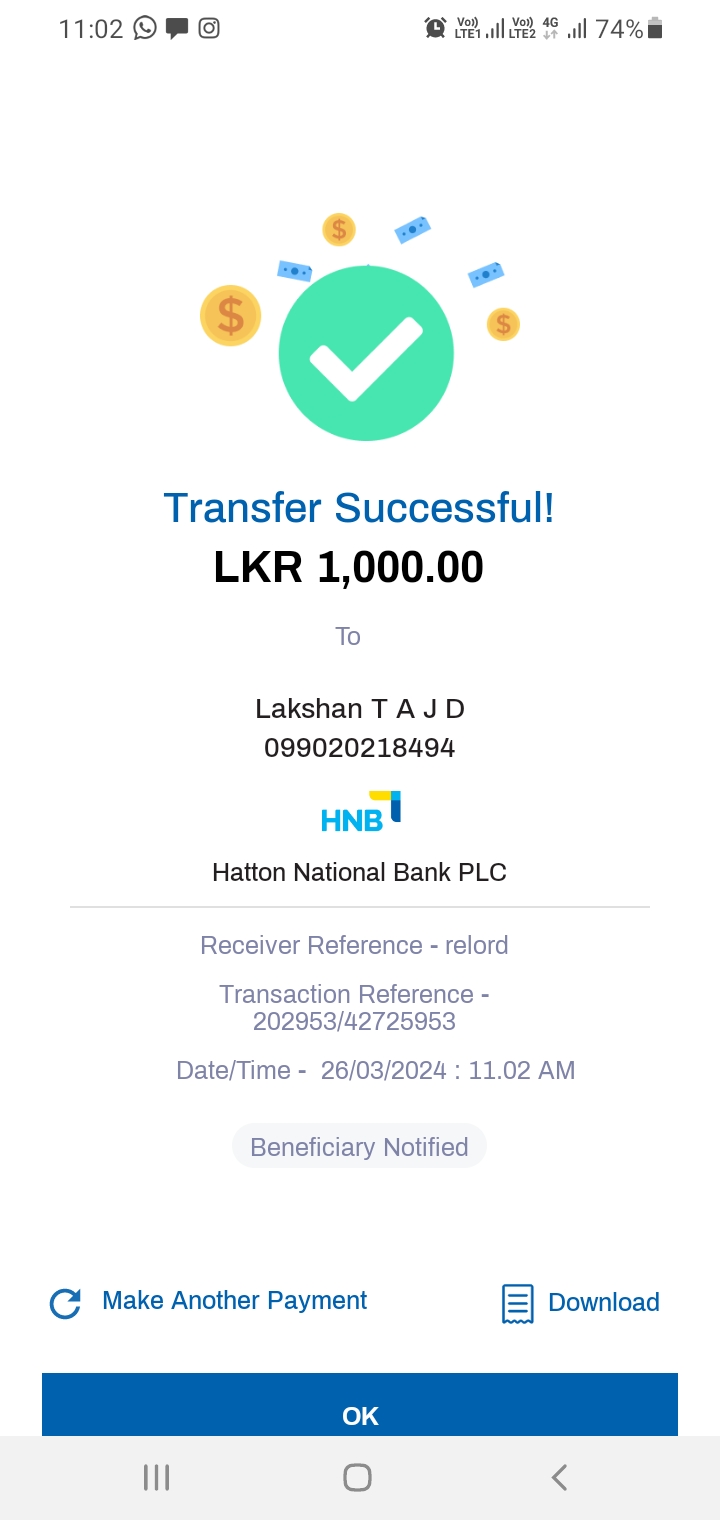Download the transfer receipt
The width and height of the screenshot is (720, 1520).
tap(580, 1303)
